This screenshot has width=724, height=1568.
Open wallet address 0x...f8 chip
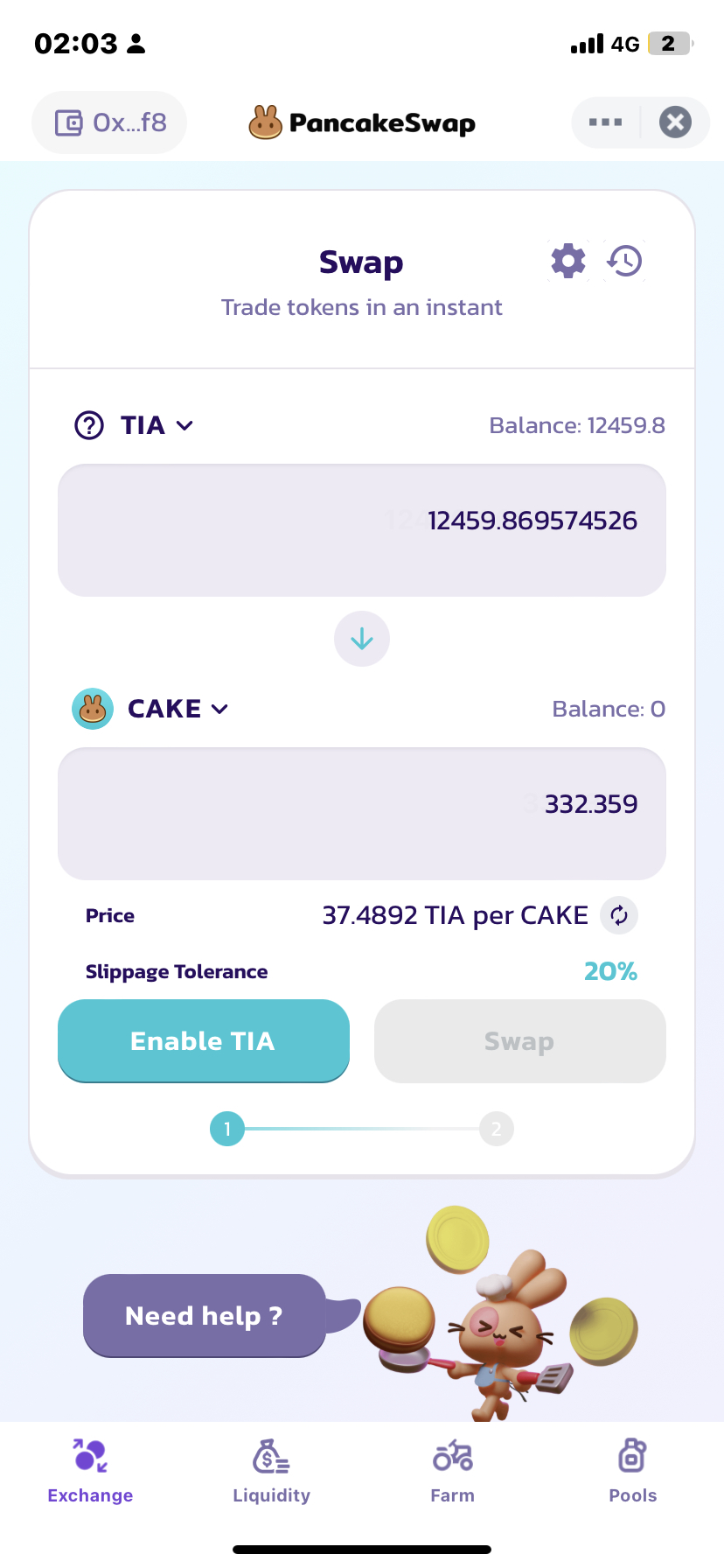[110, 122]
